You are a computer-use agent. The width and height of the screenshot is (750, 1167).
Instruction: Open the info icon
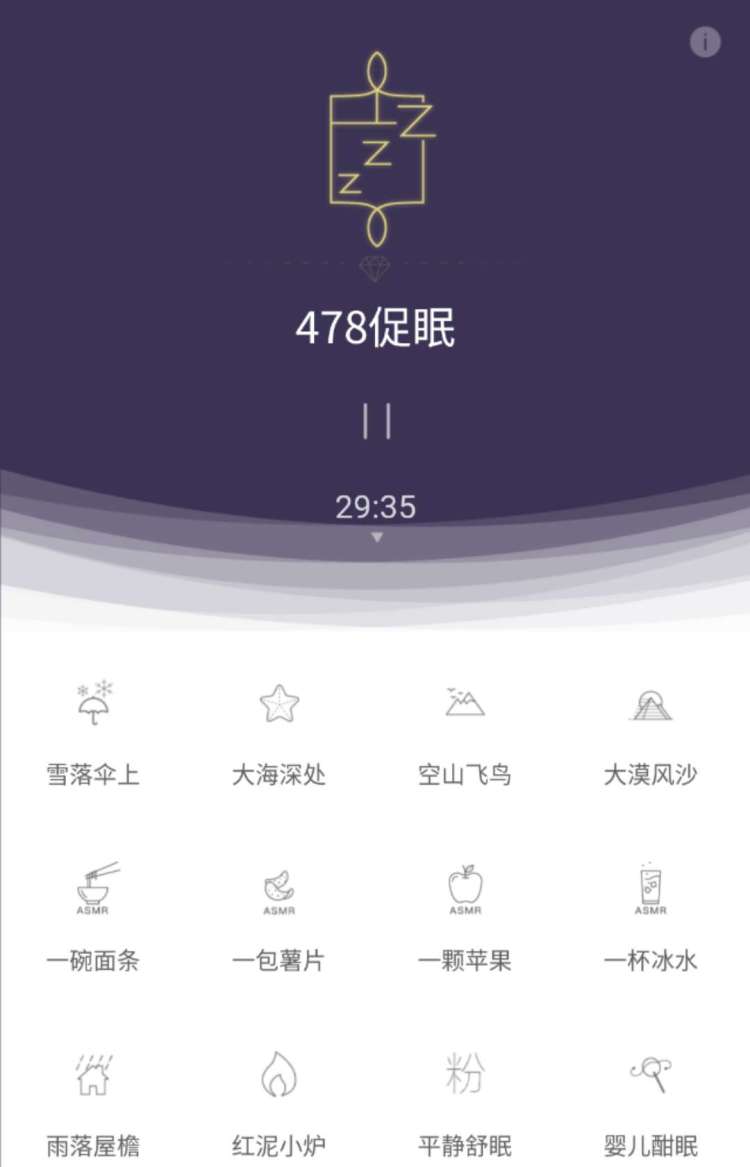[705, 42]
